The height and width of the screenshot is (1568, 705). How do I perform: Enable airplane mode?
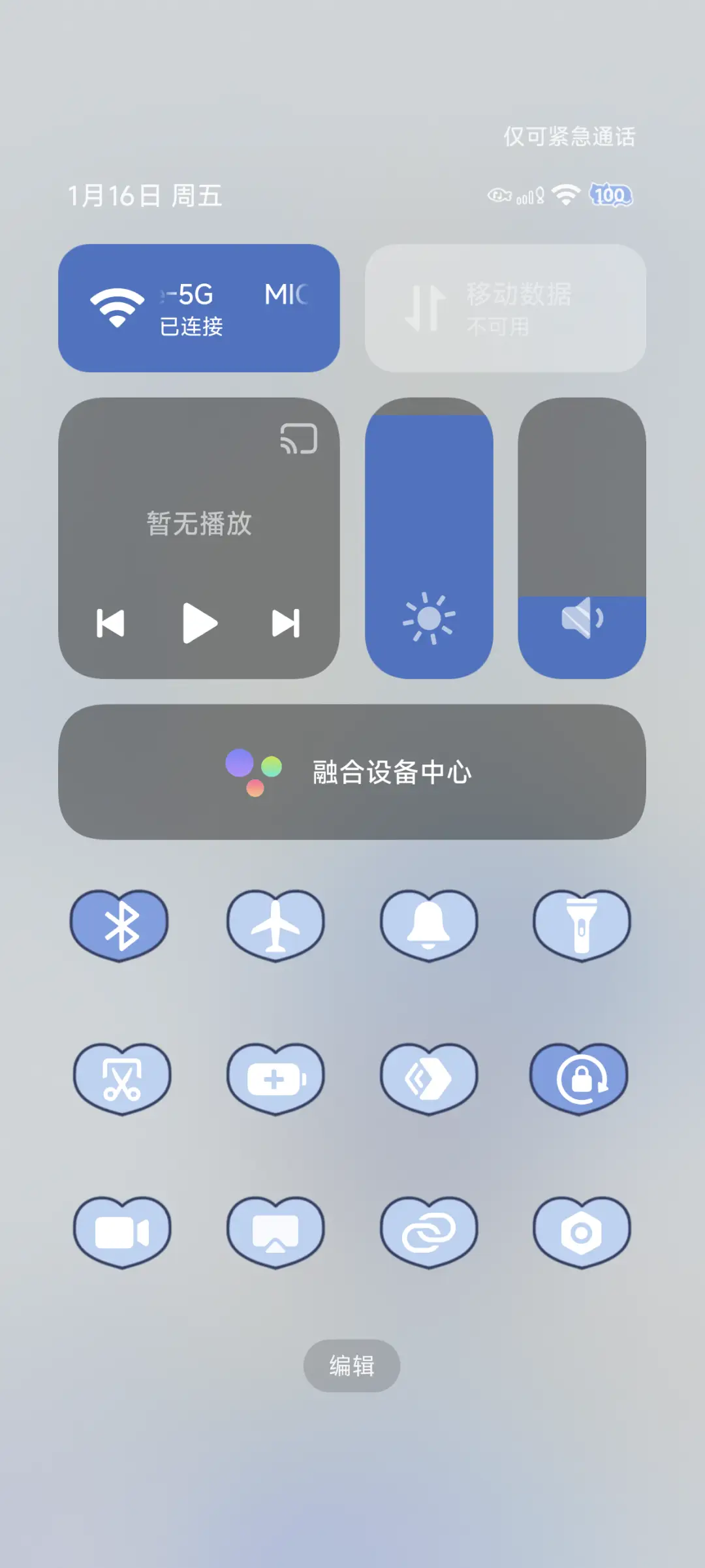coord(275,924)
